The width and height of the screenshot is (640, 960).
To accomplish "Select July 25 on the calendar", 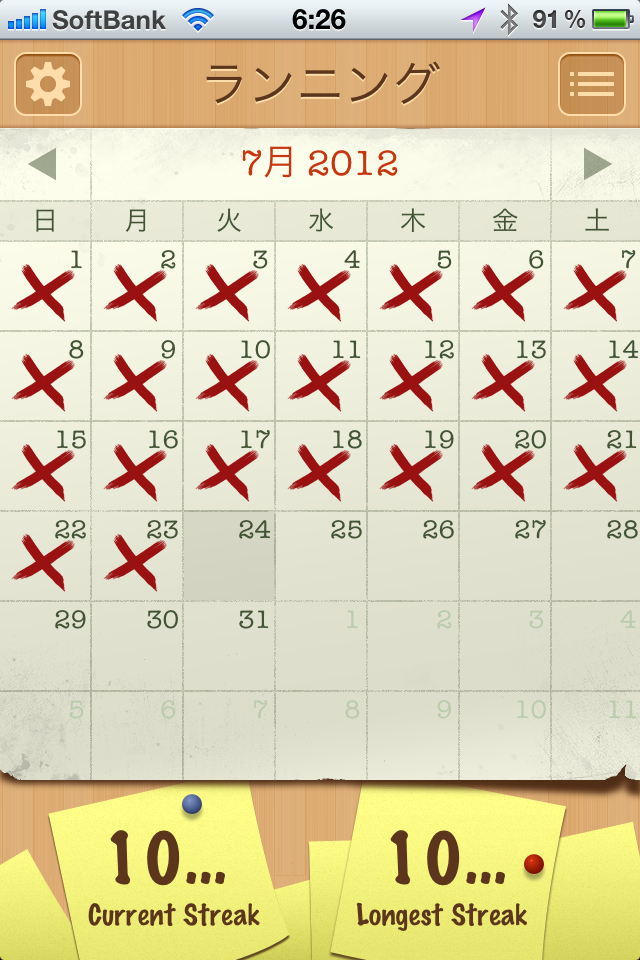I will tap(321, 557).
